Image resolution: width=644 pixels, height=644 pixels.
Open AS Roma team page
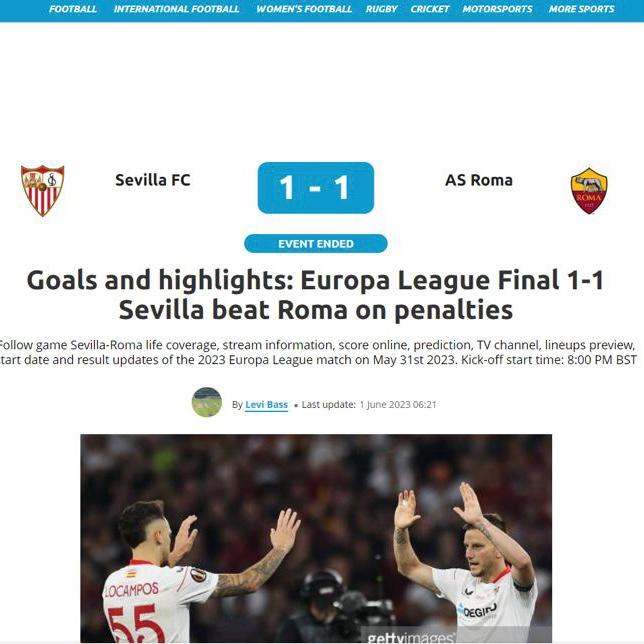478,180
